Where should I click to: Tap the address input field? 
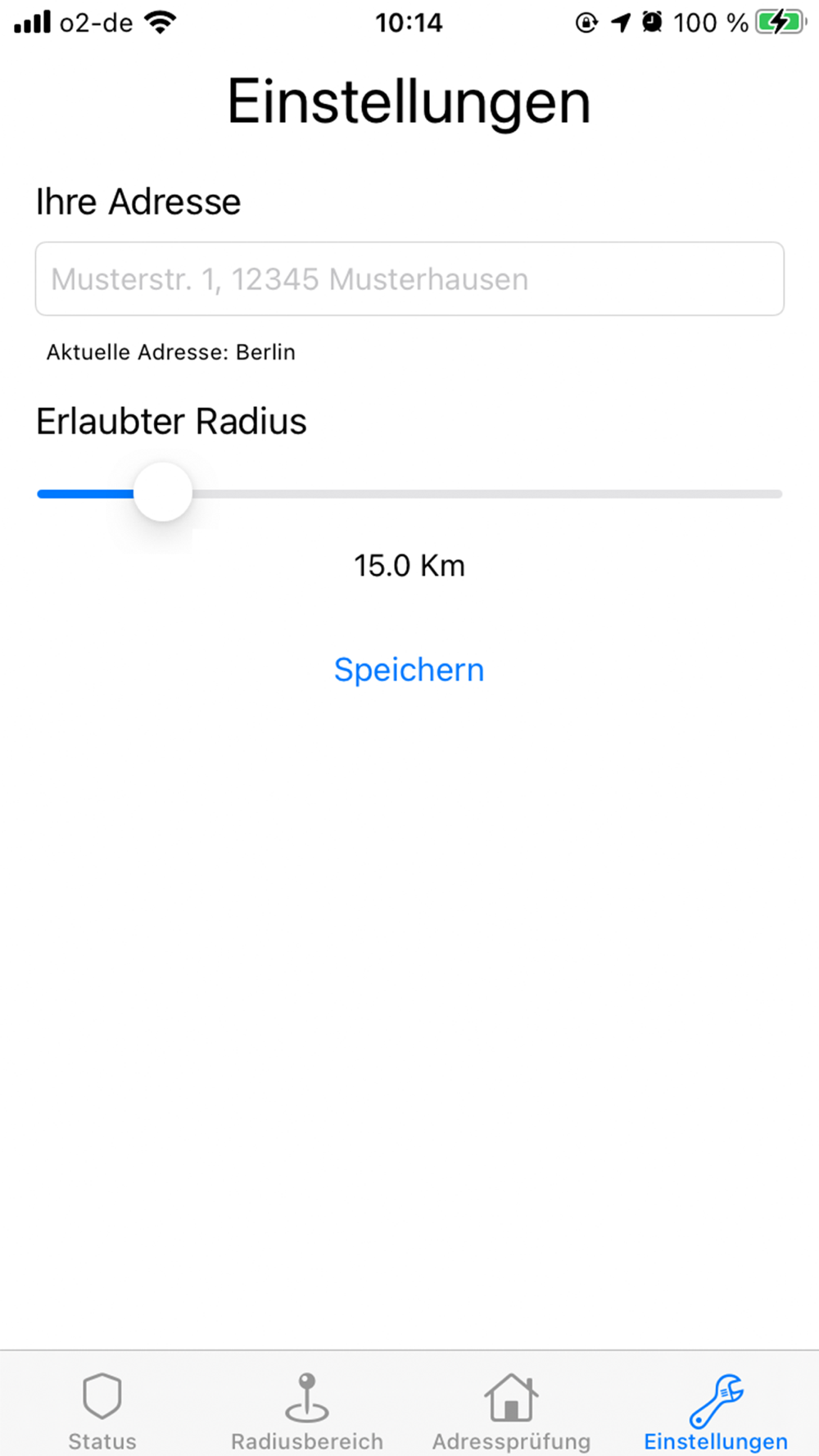[409, 278]
